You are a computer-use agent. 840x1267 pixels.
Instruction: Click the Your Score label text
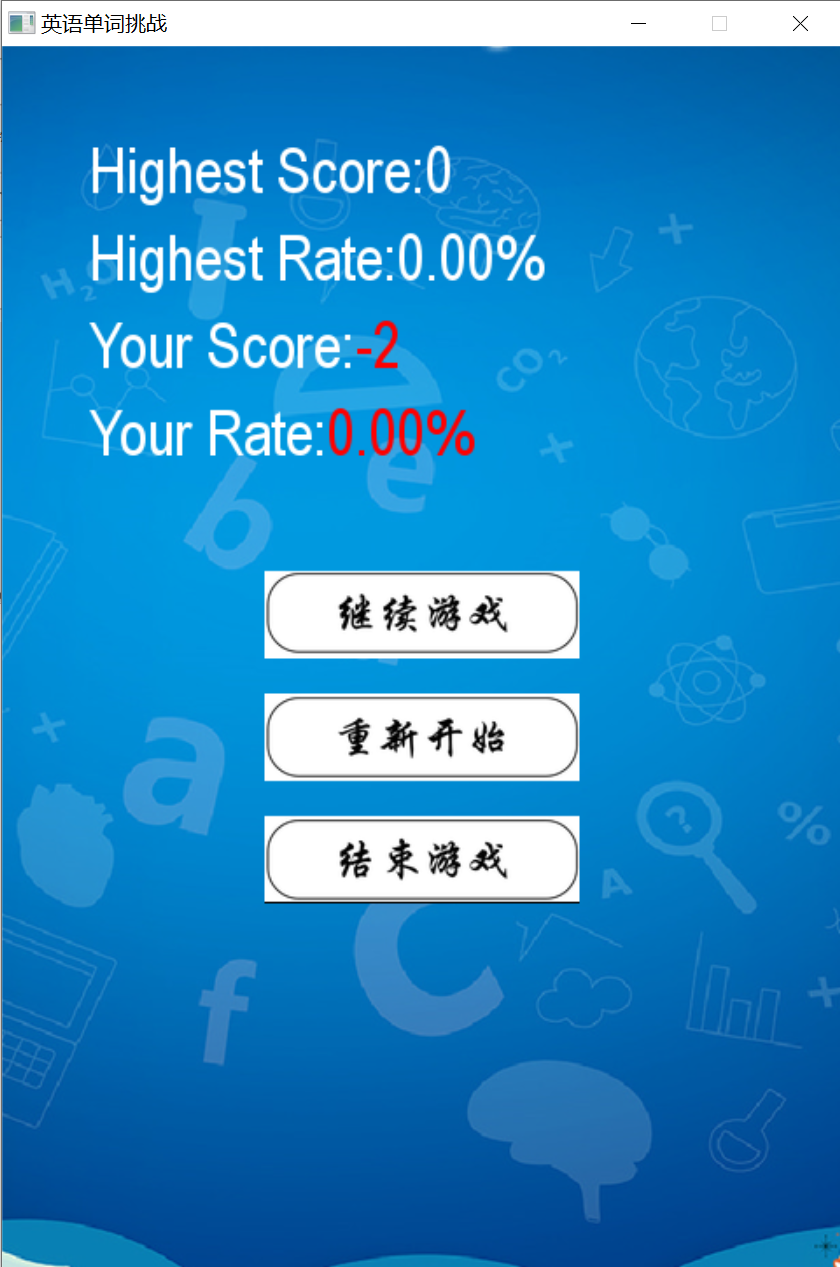pyautogui.click(x=225, y=347)
